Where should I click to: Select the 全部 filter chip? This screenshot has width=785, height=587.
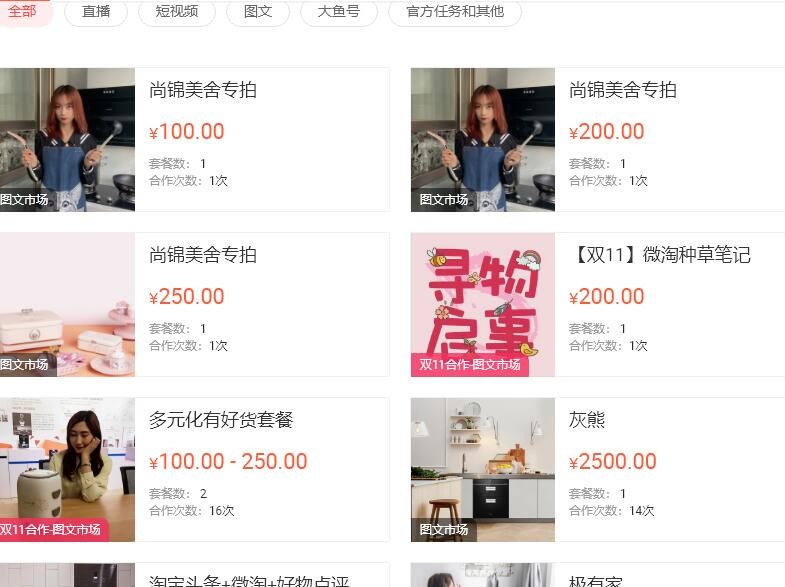(x=22, y=12)
